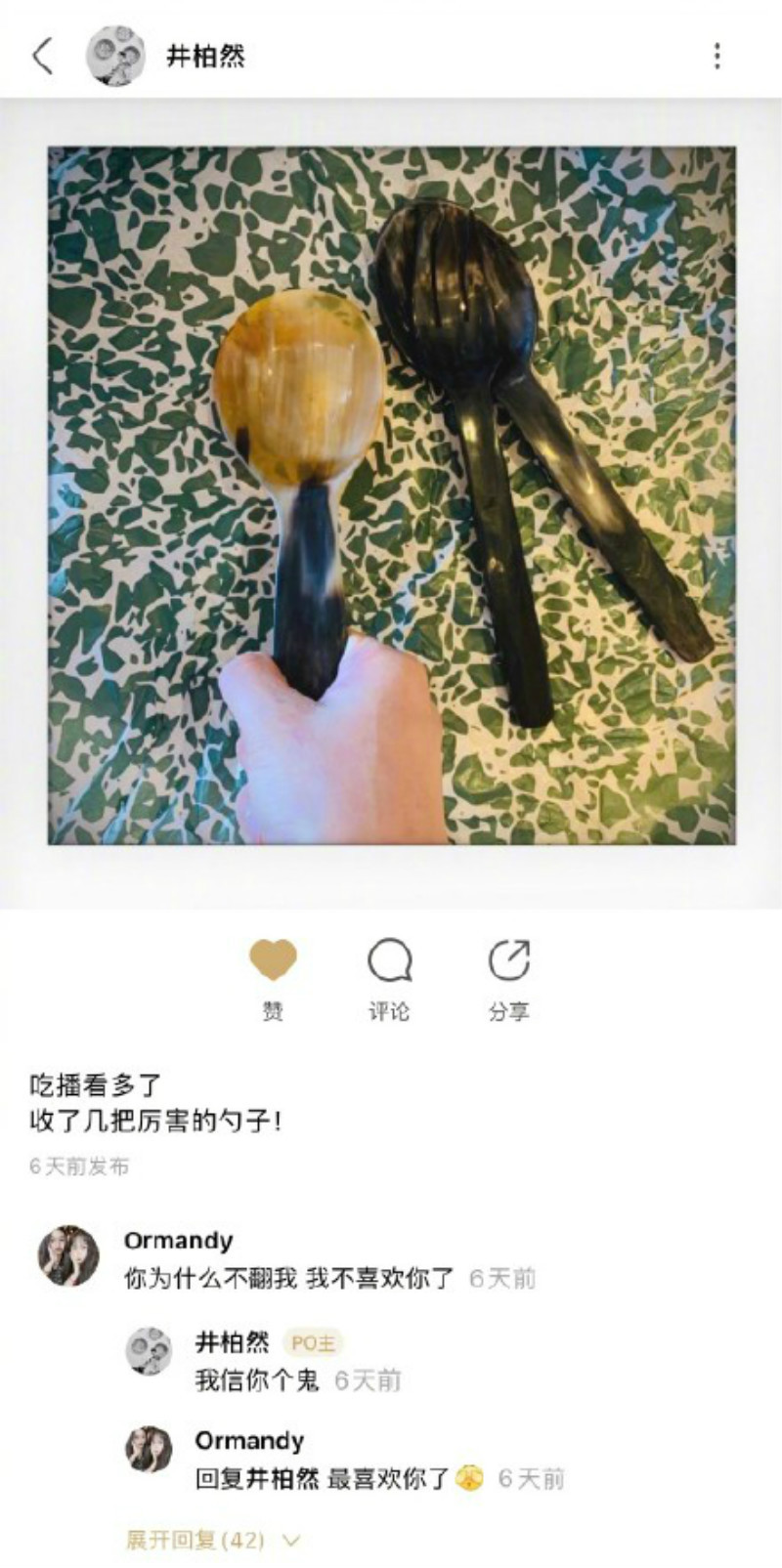Viewport: 782px width, 1568px height.
Task: Open the 评论 comment icon
Action: coord(389,961)
